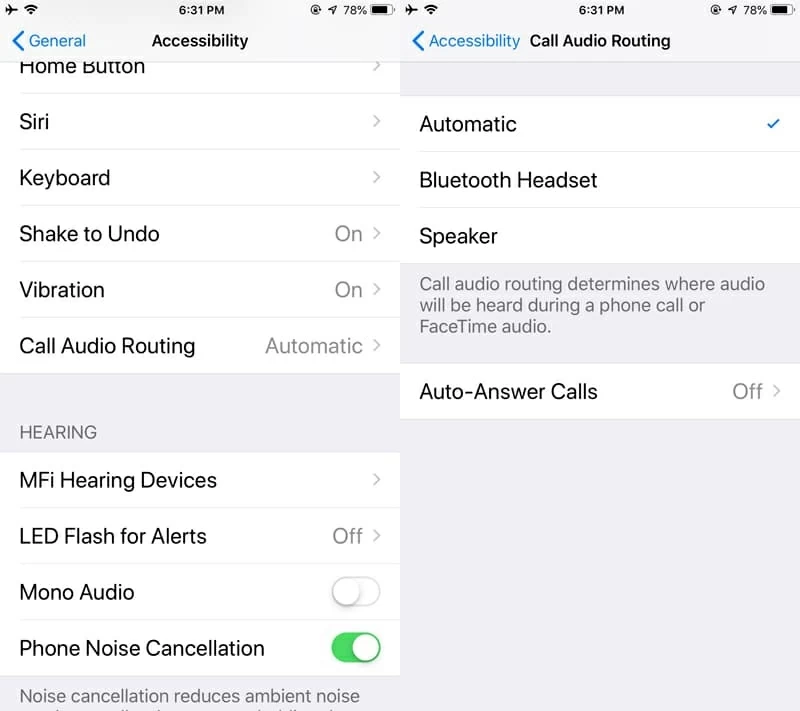Open Shake to Undo setting

200,234
